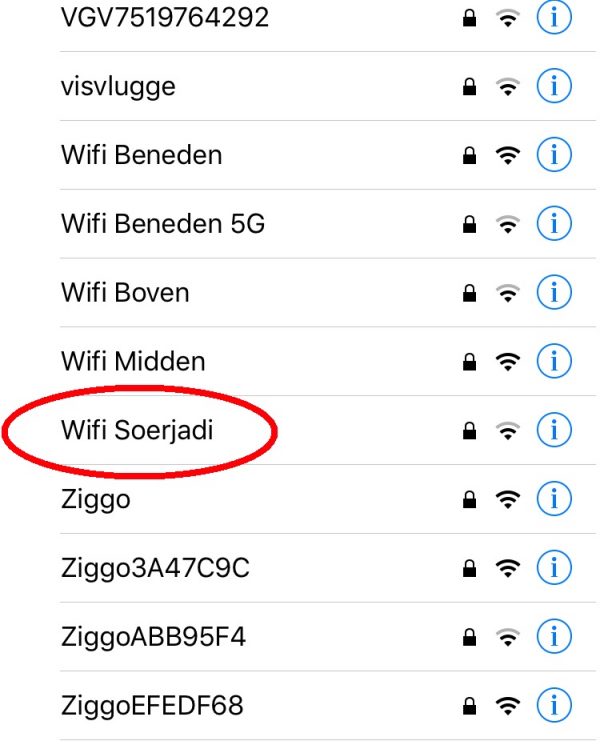Join the visvlugge Wi-Fi network

point(118,87)
